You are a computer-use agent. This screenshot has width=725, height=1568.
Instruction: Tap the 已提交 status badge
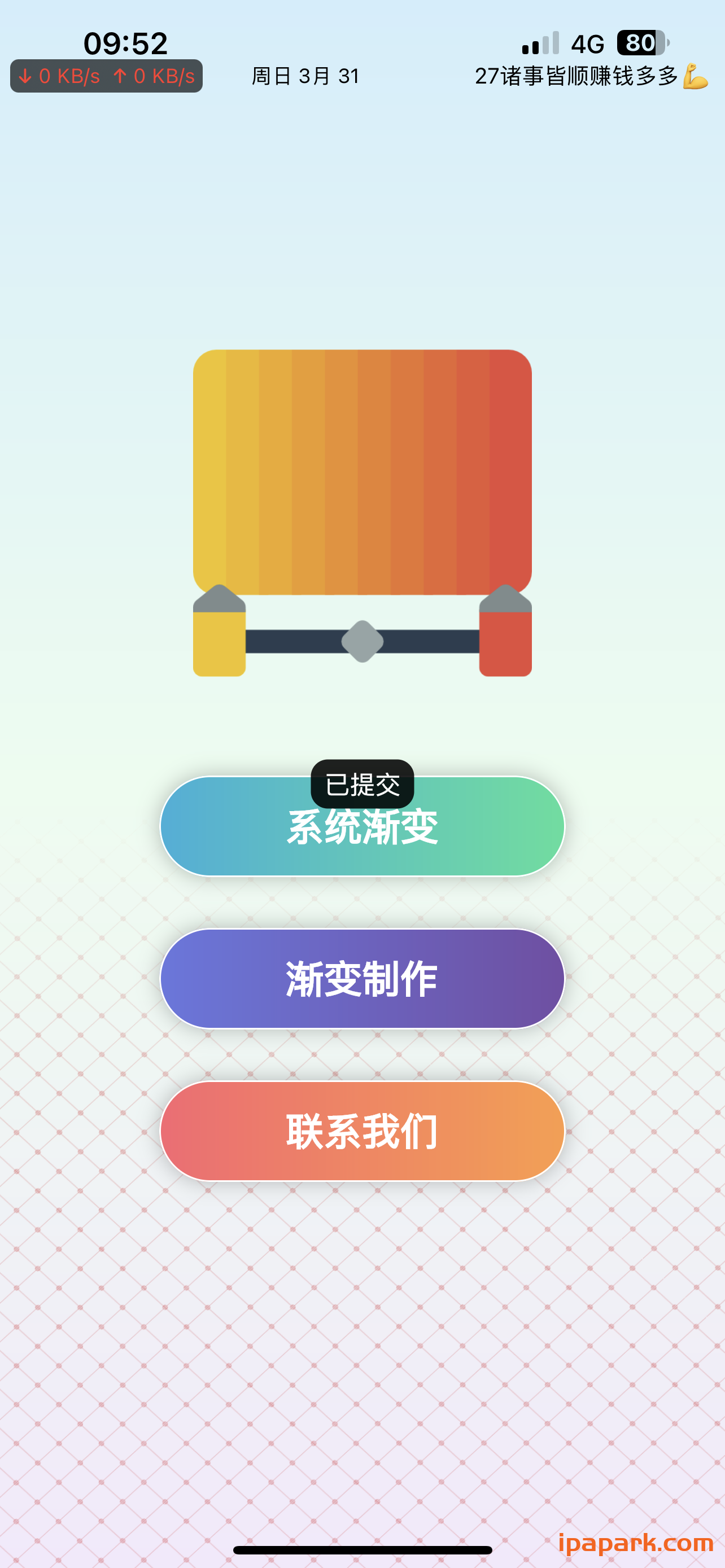click(362, 786)
